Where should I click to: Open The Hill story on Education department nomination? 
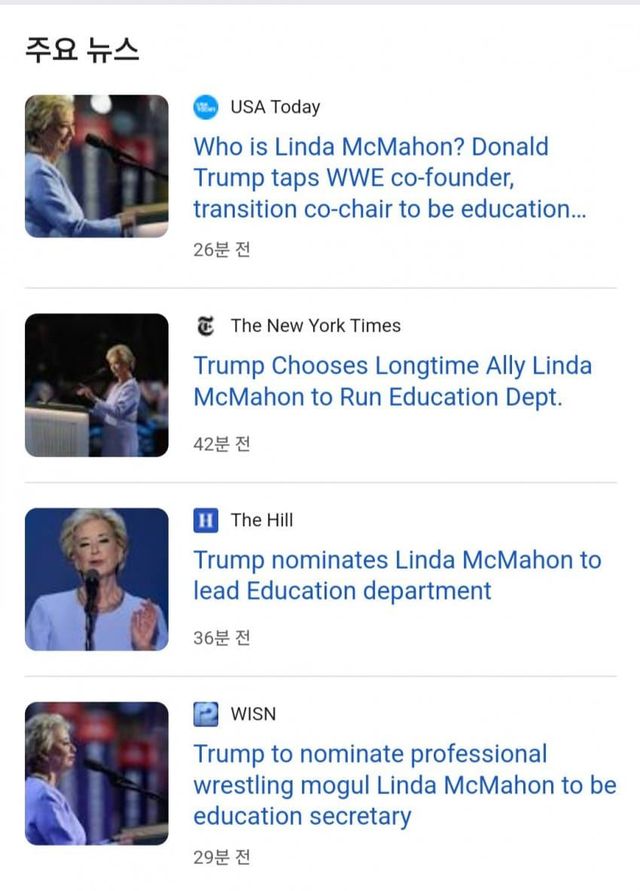[396, 575]
